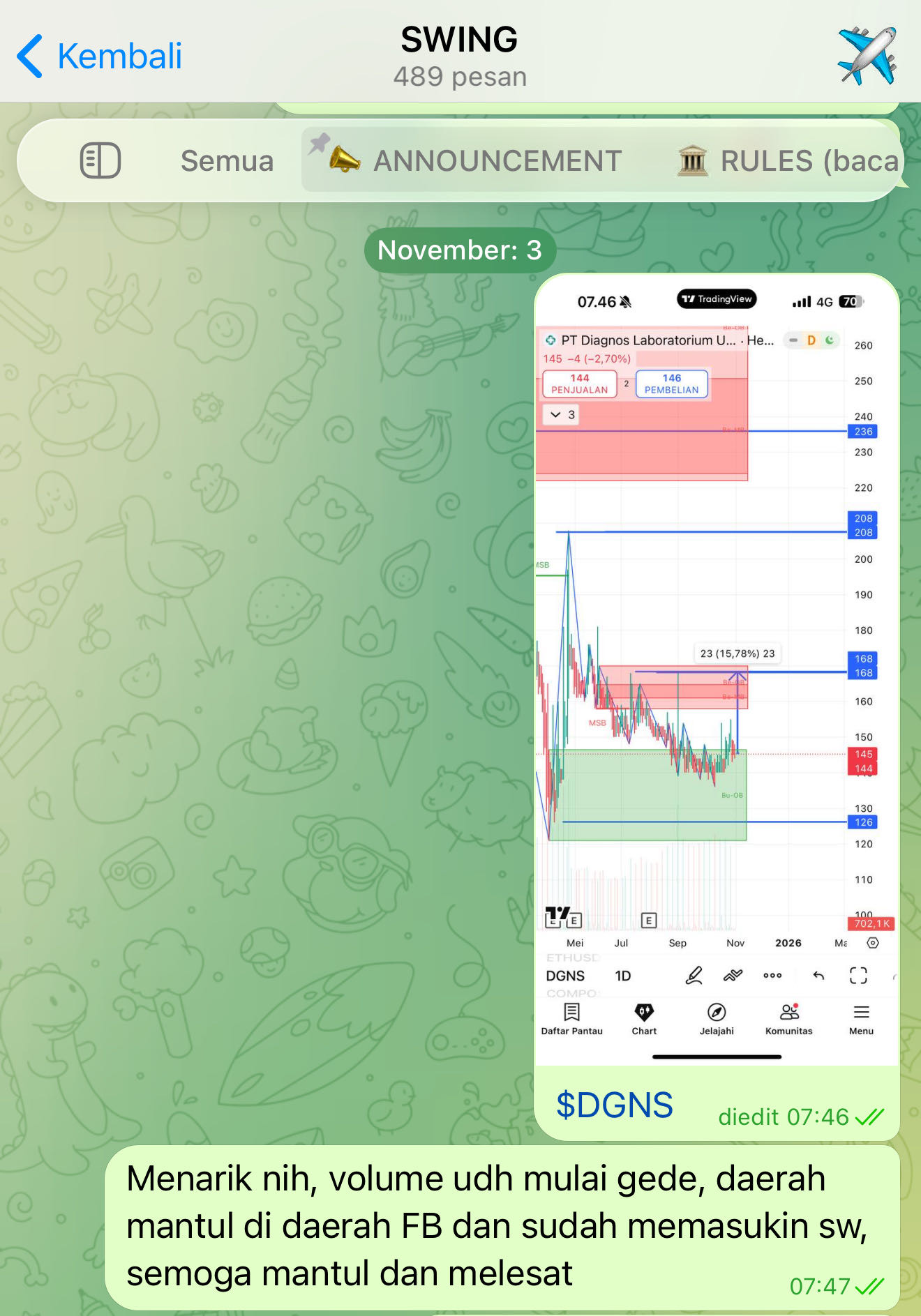Switch to the Semua tab

227,161
